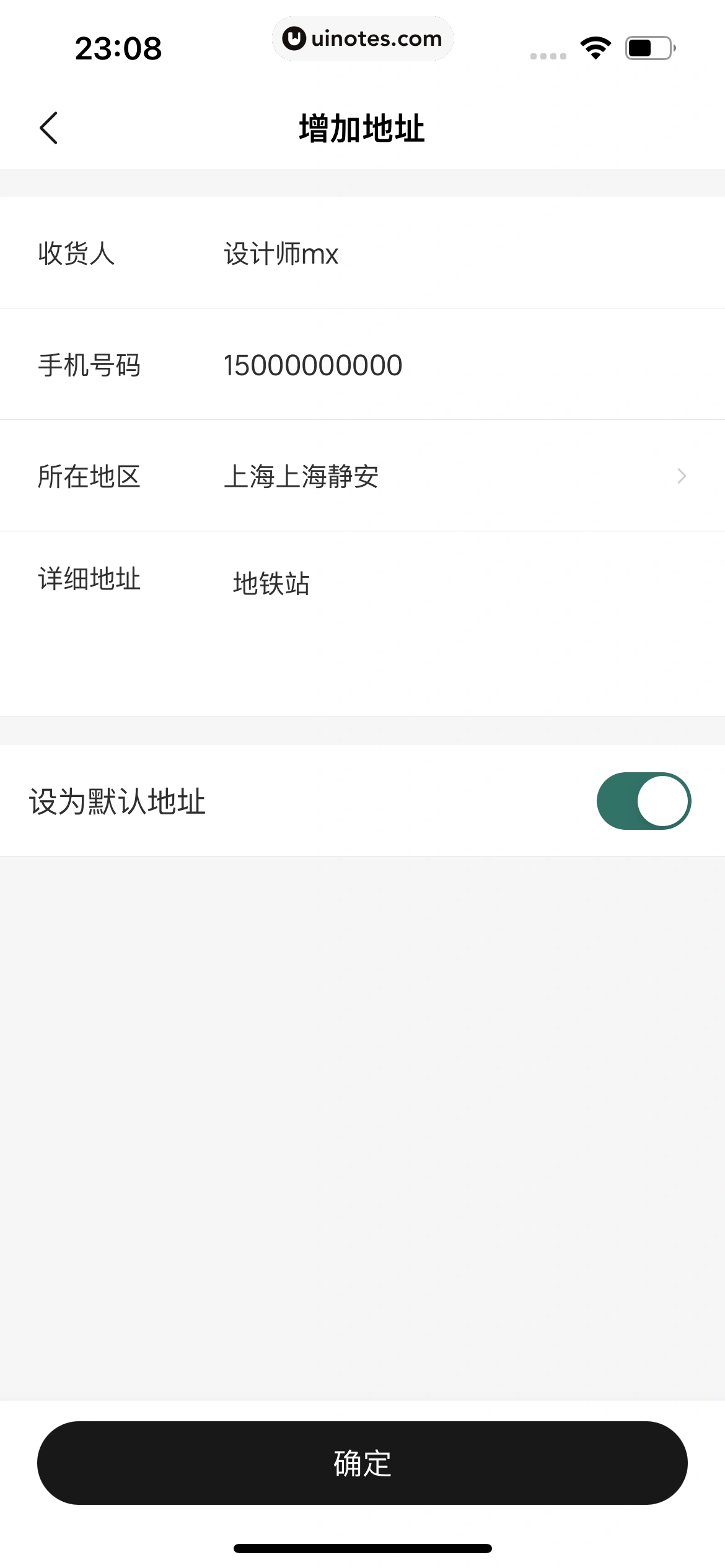Select the 设为默认地址 row label

point(116,801)
